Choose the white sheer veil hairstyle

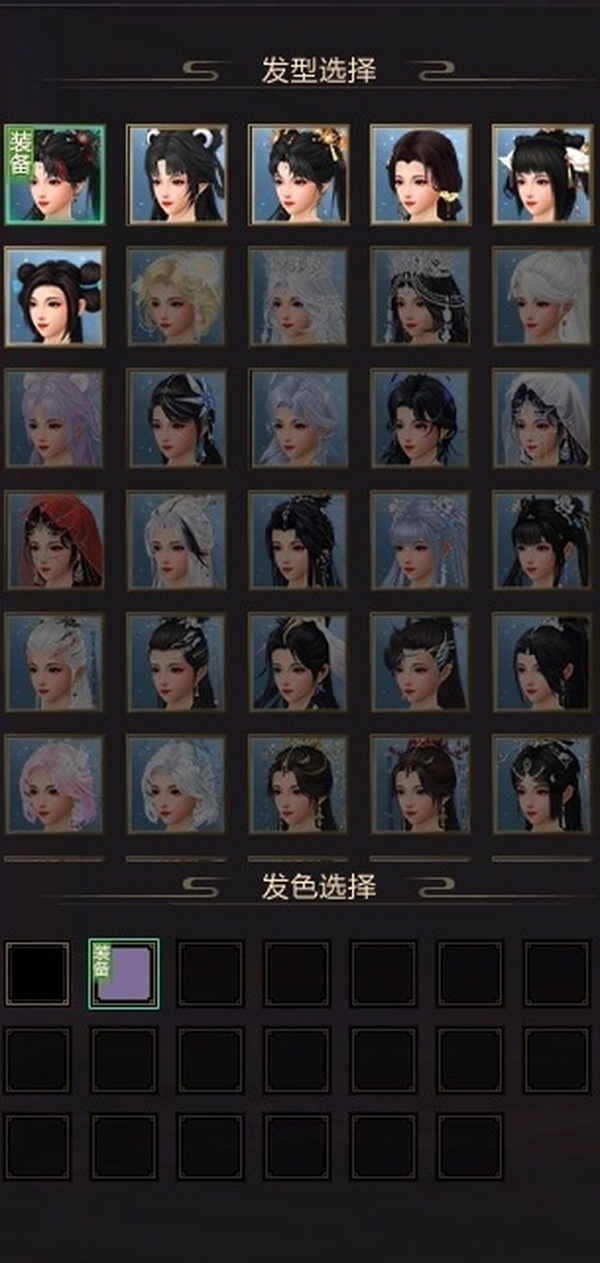click(541, 419)
